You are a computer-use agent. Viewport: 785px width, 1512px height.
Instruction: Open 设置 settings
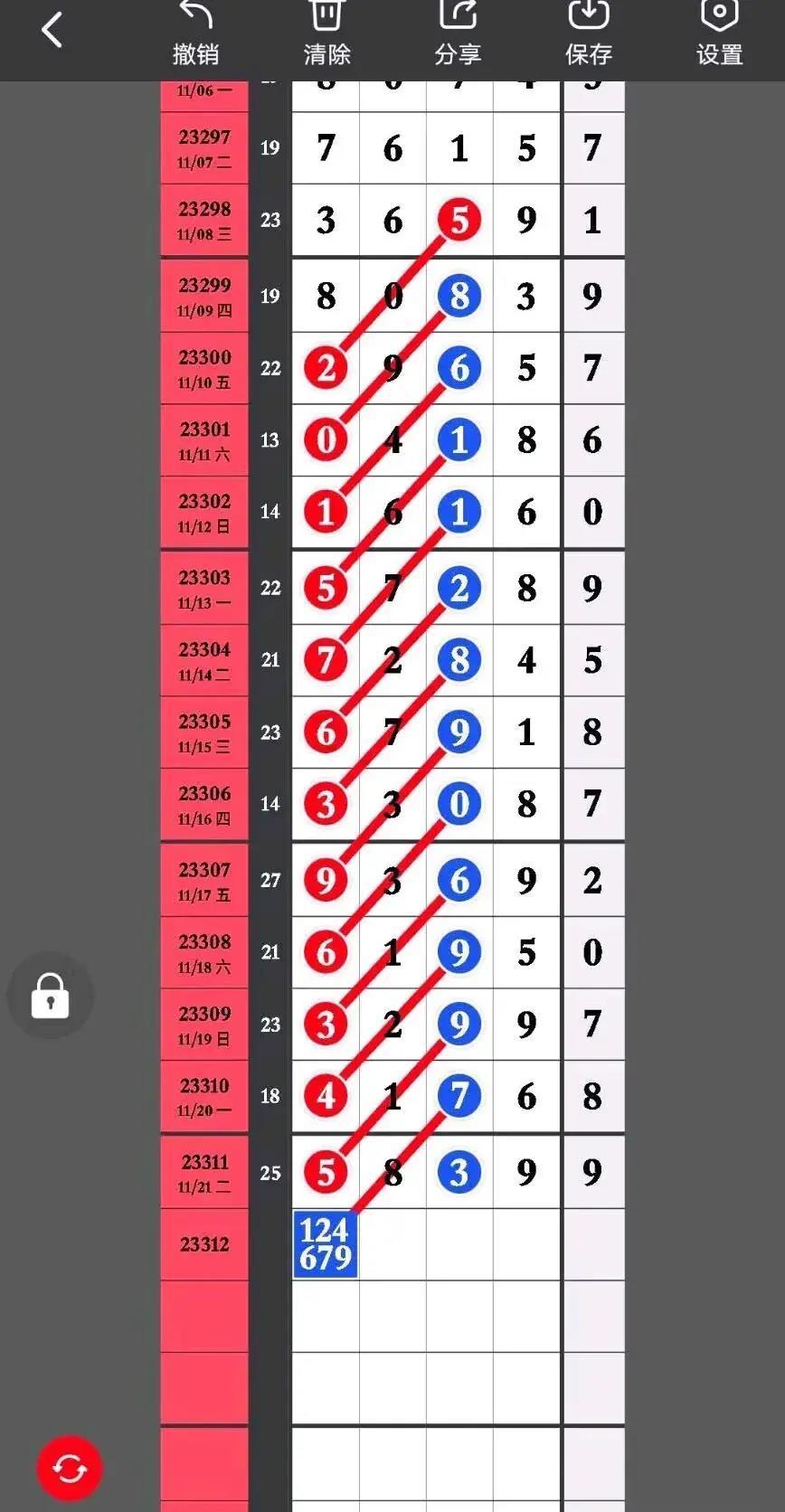[720, 33]
